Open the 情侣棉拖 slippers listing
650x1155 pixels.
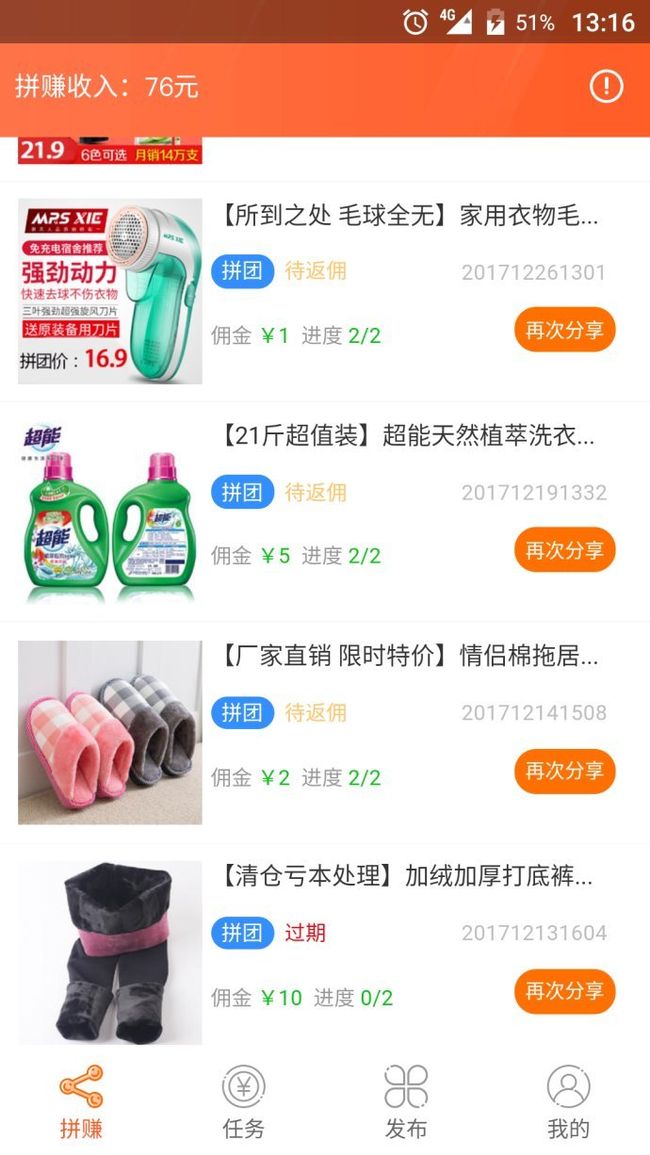click(x=325, y=733)
